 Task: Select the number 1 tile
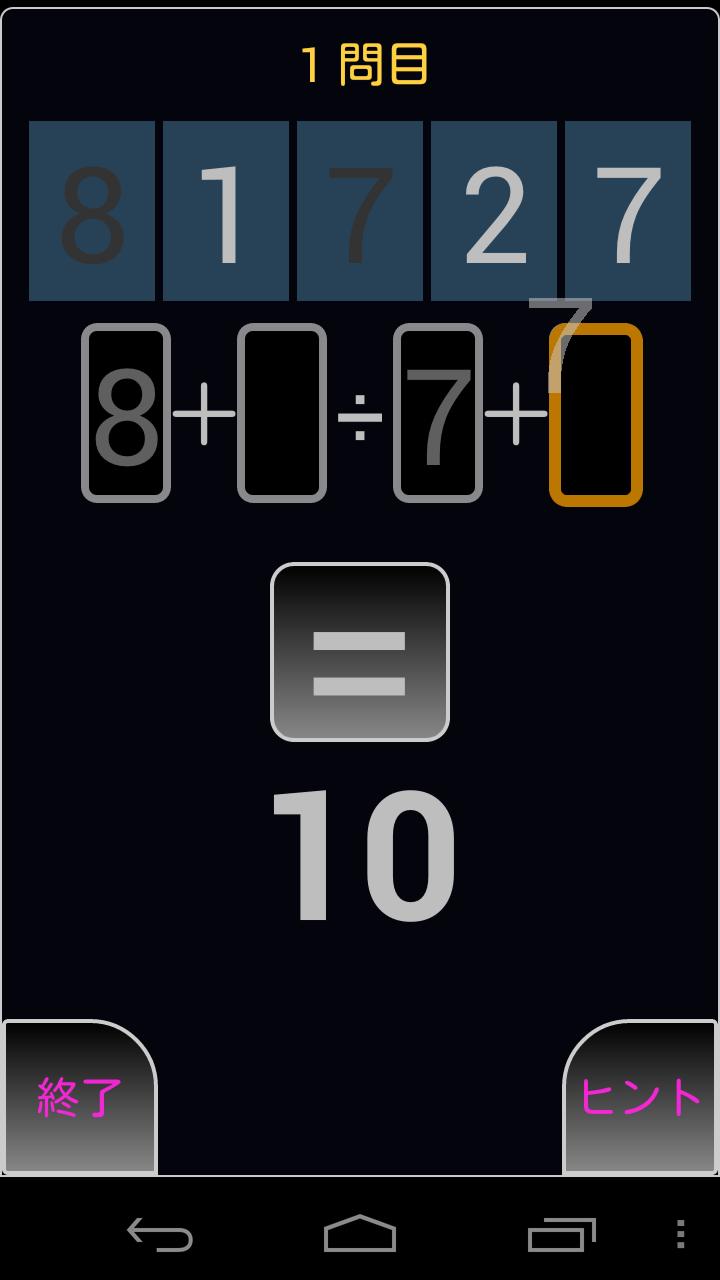pyautogui.click(x=226, y=211)
